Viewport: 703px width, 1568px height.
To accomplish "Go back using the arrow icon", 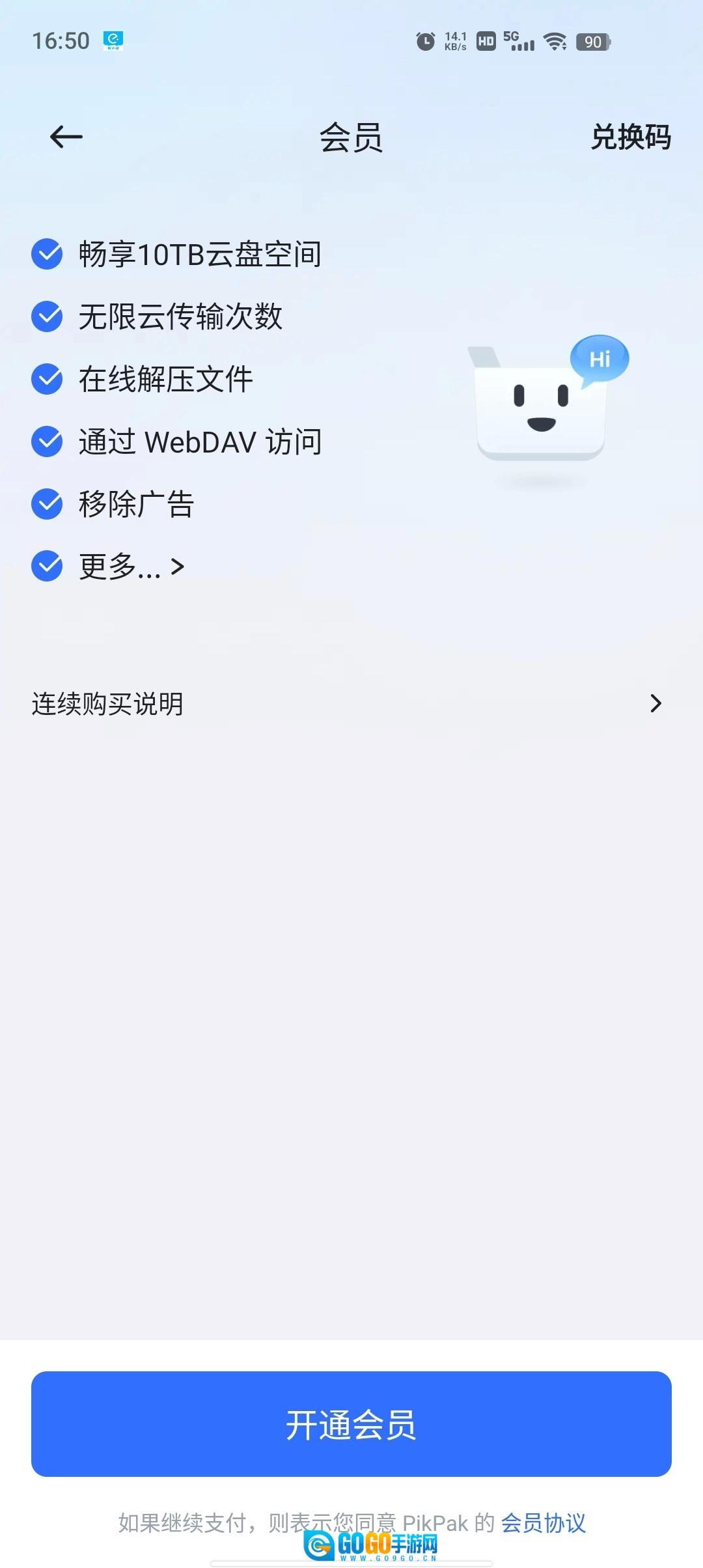I will (66, 137).
